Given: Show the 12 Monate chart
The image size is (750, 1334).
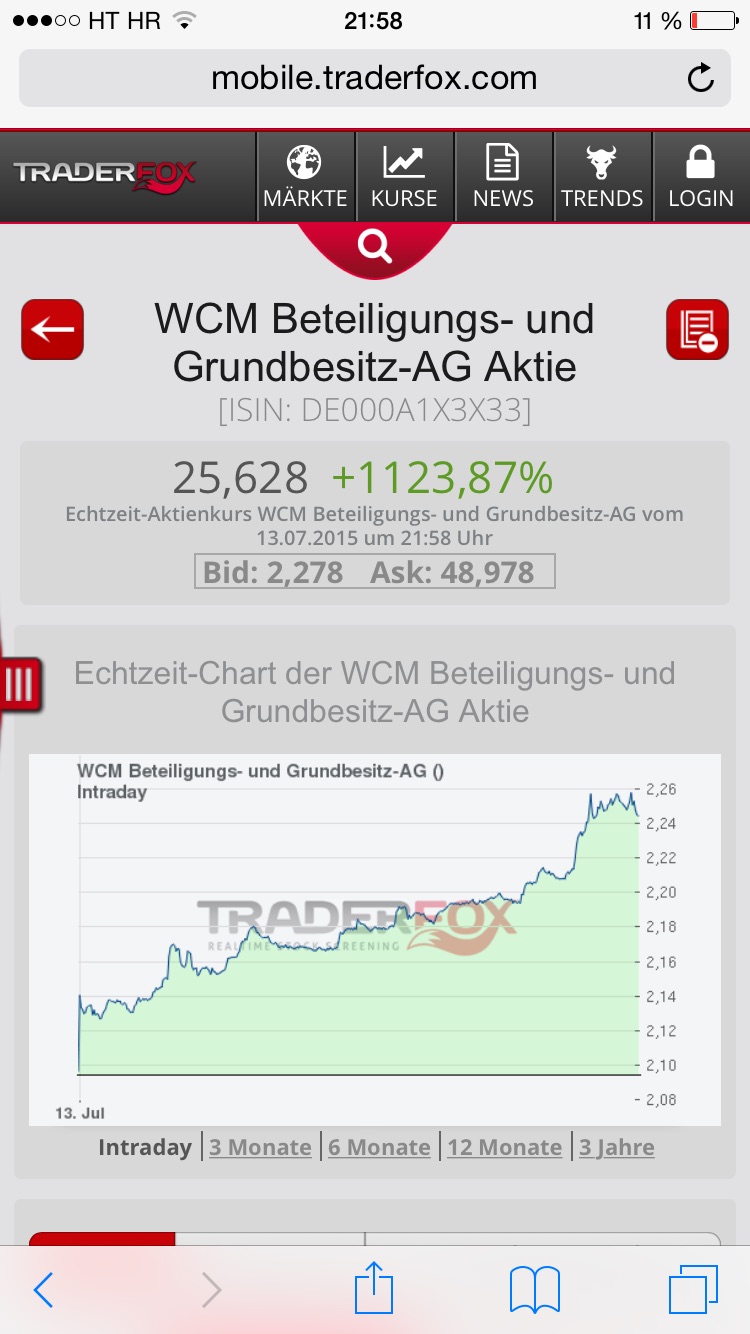Looking at the screenshot, I should (x=504, y=1147).
